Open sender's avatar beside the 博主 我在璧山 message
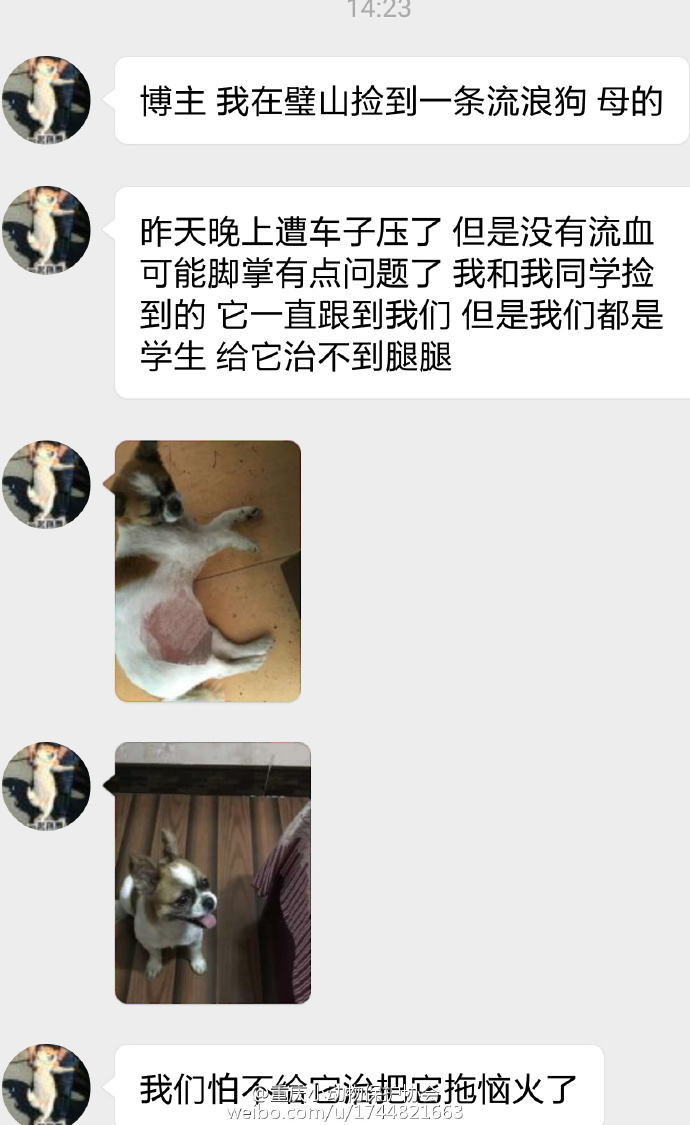Viewport: 690px width, 1125px height. pyautogui.click(x=46, y=100)
